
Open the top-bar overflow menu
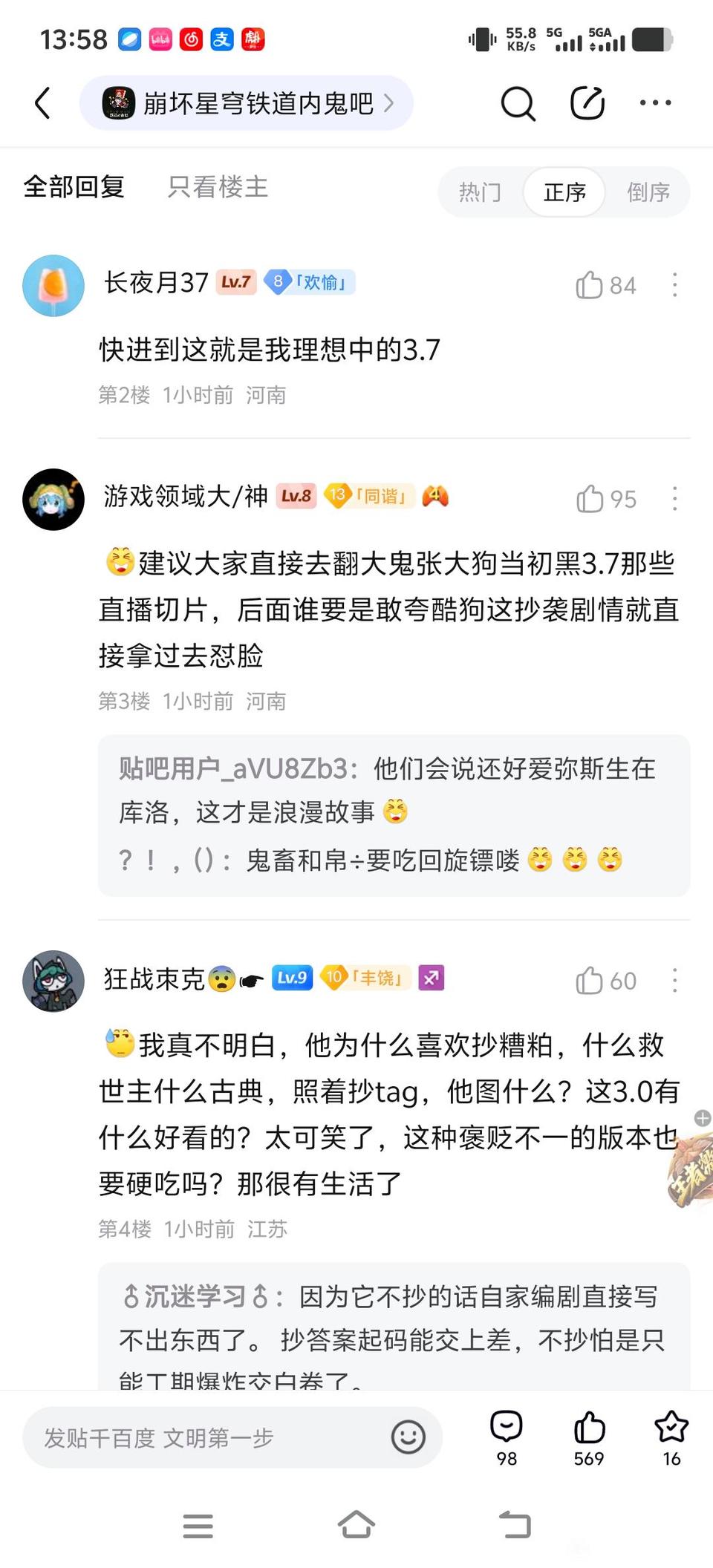(x=655, y=102)
